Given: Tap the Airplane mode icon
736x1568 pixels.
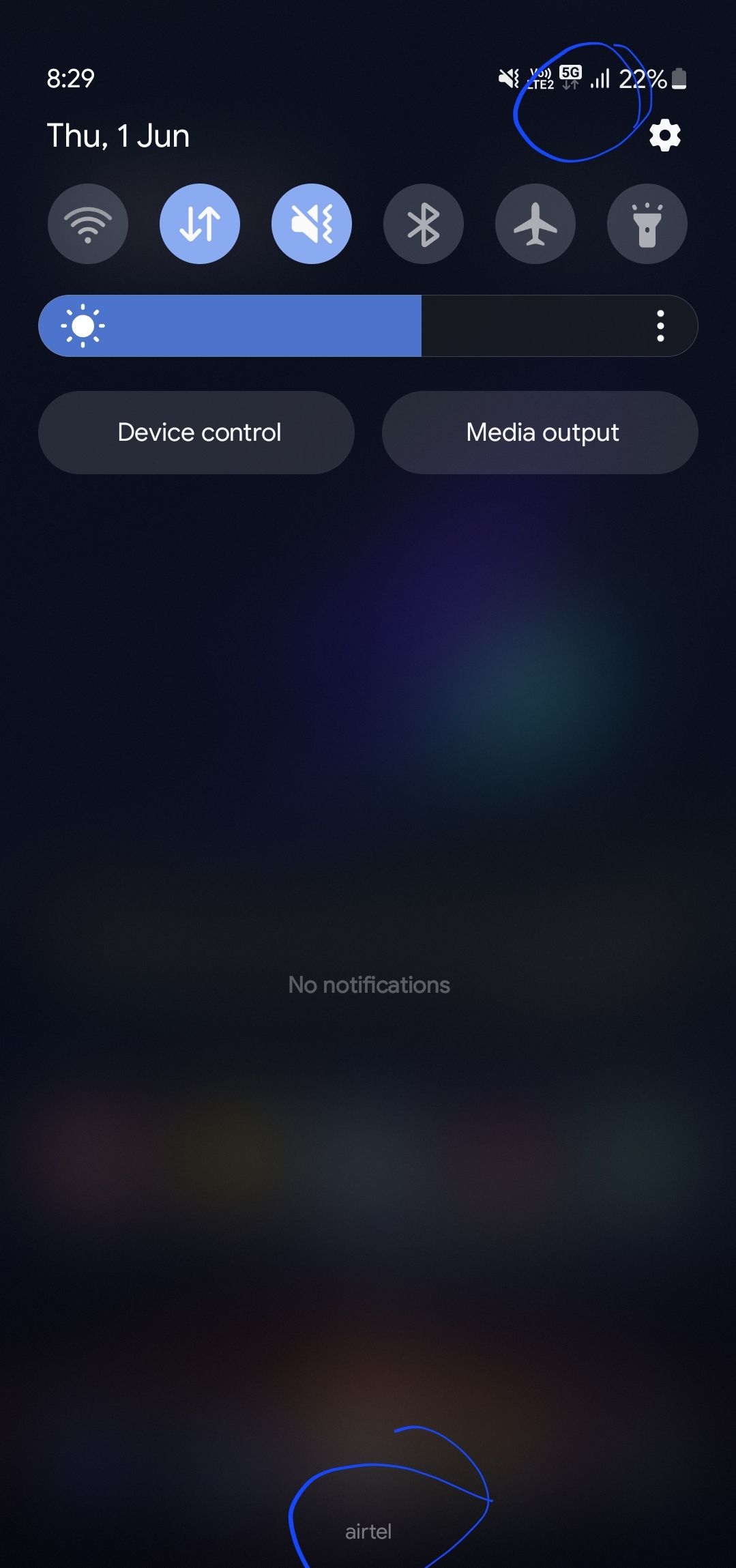Looking at the screenshot, I should [x=535, y=224].
